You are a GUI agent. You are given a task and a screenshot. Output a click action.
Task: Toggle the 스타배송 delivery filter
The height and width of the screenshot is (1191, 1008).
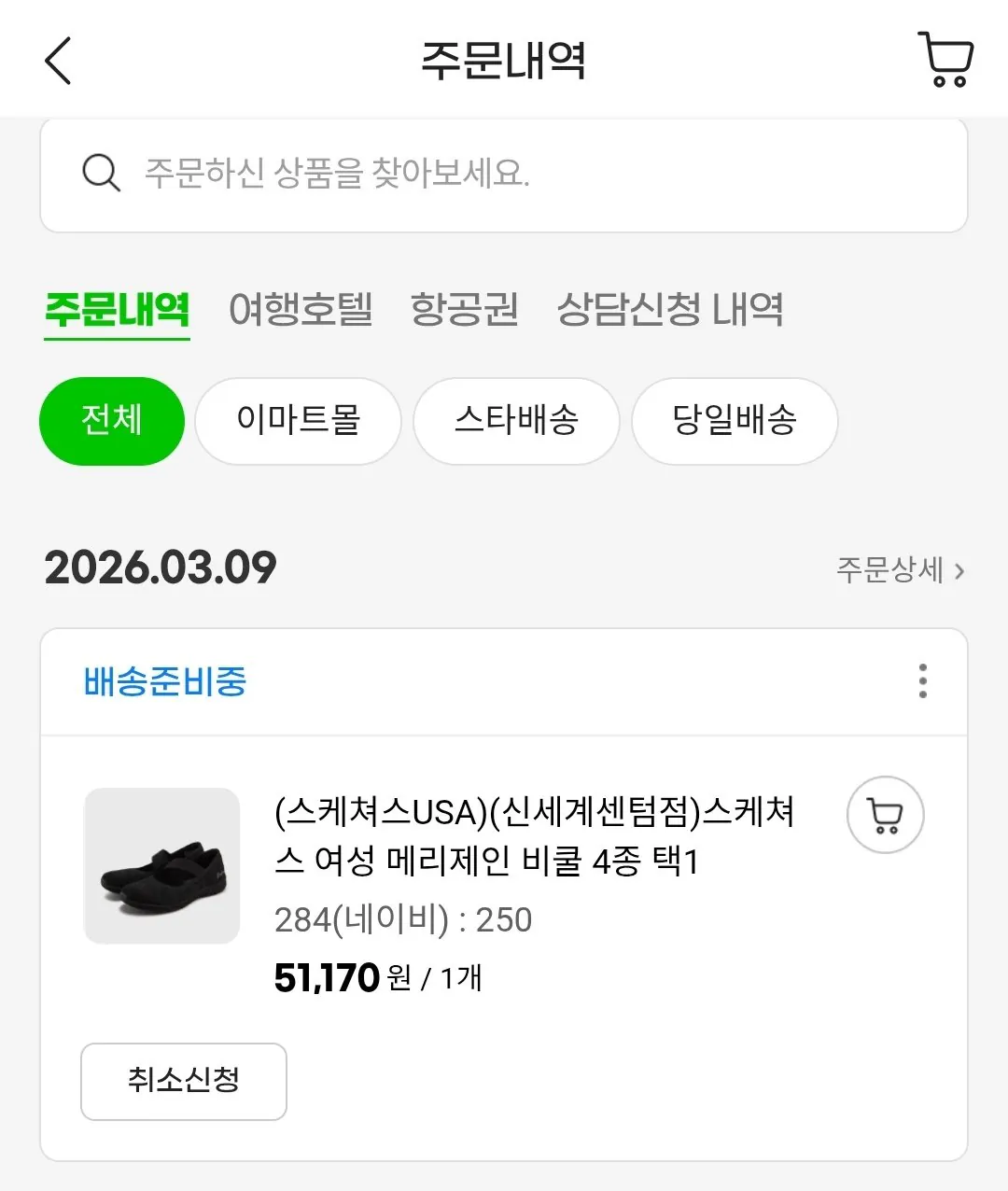pyautogui.click(x=516, y=421)
